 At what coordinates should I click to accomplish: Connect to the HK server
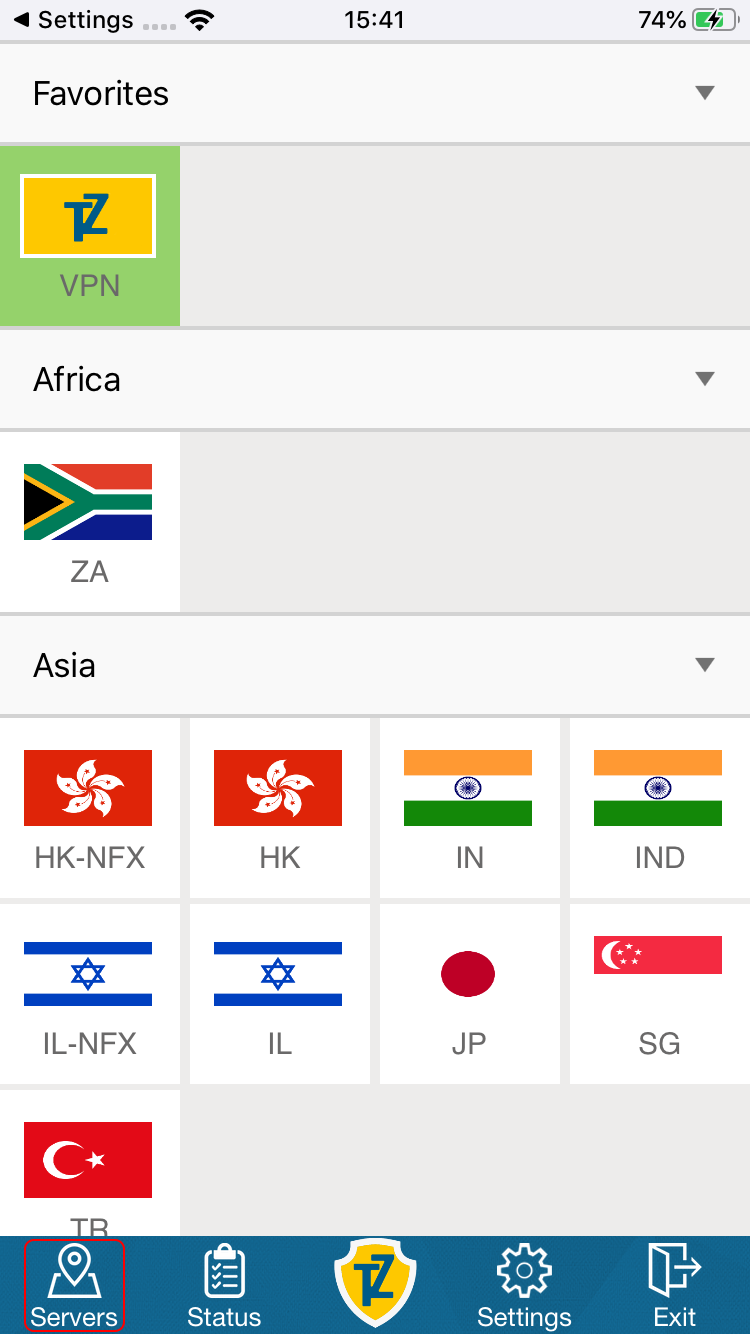tap(280, 808)
